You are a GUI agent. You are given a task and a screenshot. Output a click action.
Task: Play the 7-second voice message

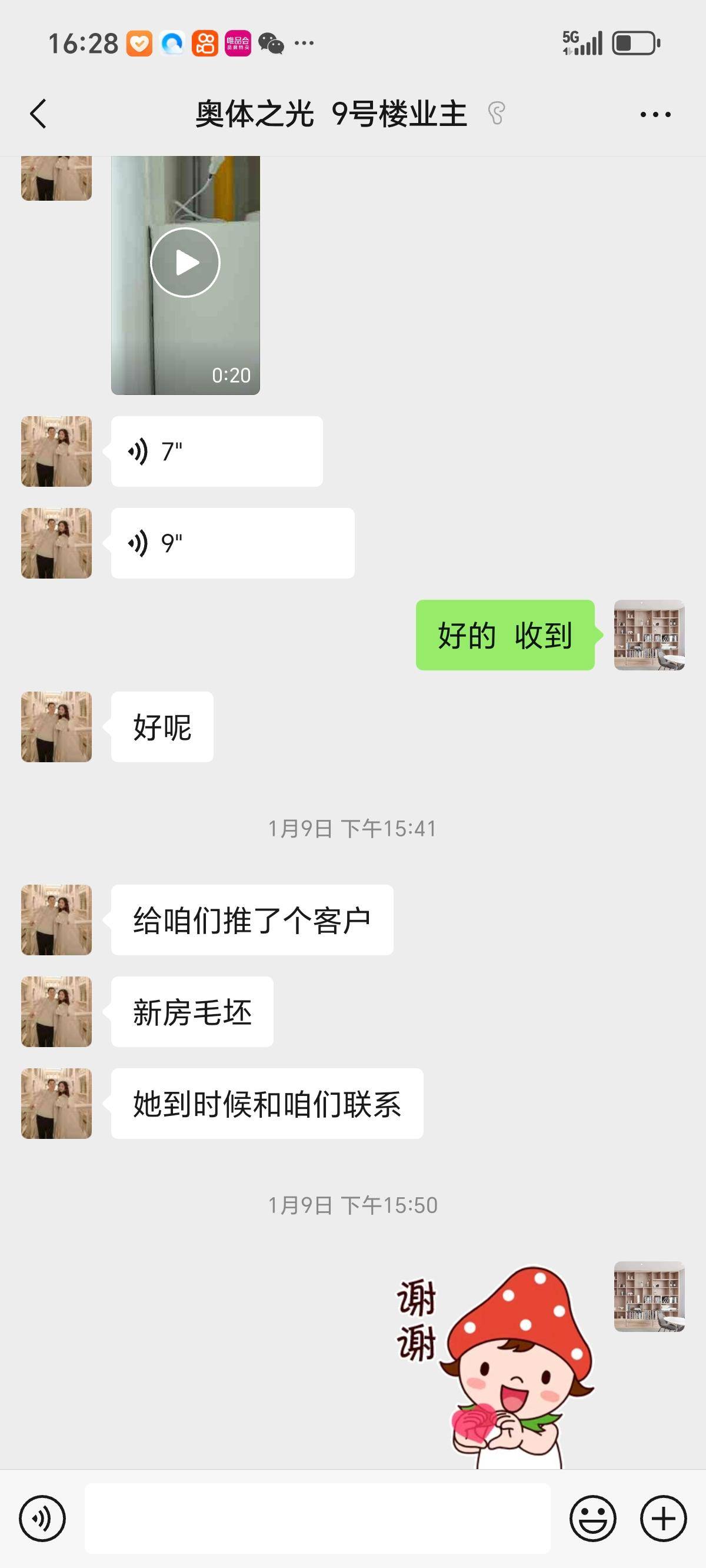[216, 451]
